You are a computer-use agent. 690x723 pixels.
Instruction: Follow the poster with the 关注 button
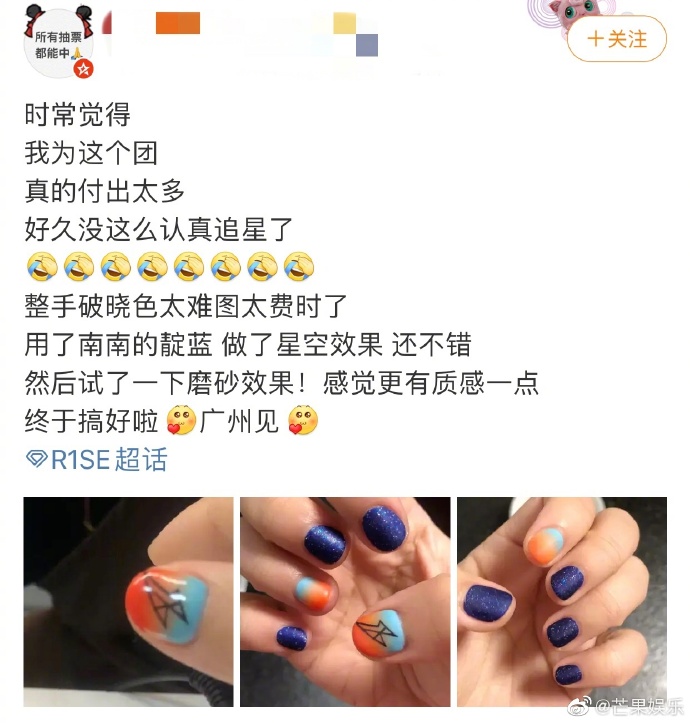616,39
